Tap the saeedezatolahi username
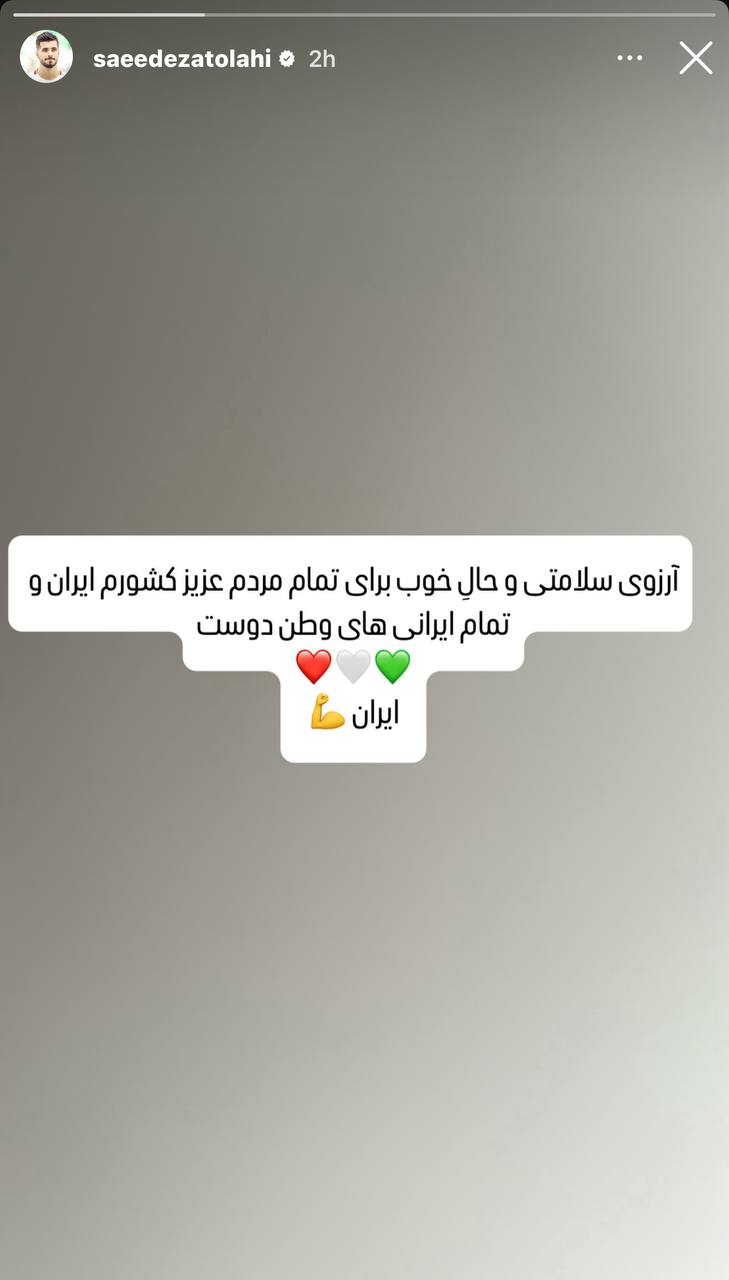729x1280 pixels. tap(182, 59)
